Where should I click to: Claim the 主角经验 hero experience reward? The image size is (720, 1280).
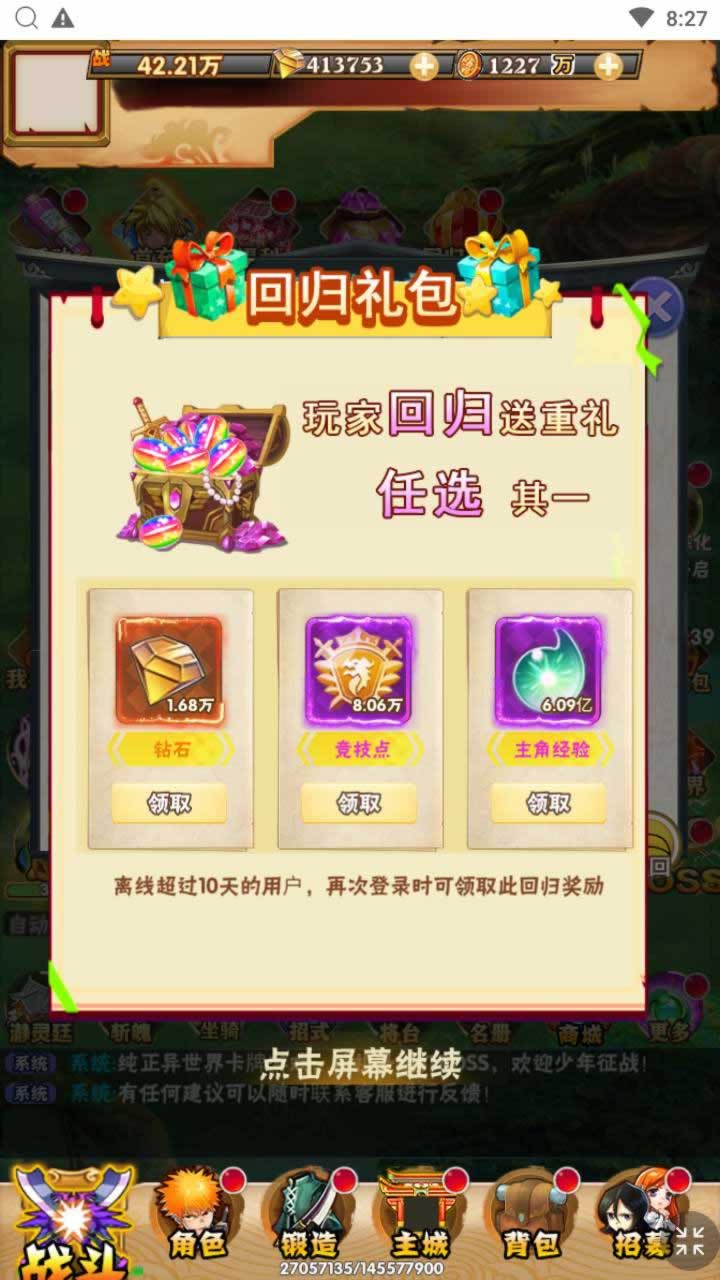pos(548,803)
